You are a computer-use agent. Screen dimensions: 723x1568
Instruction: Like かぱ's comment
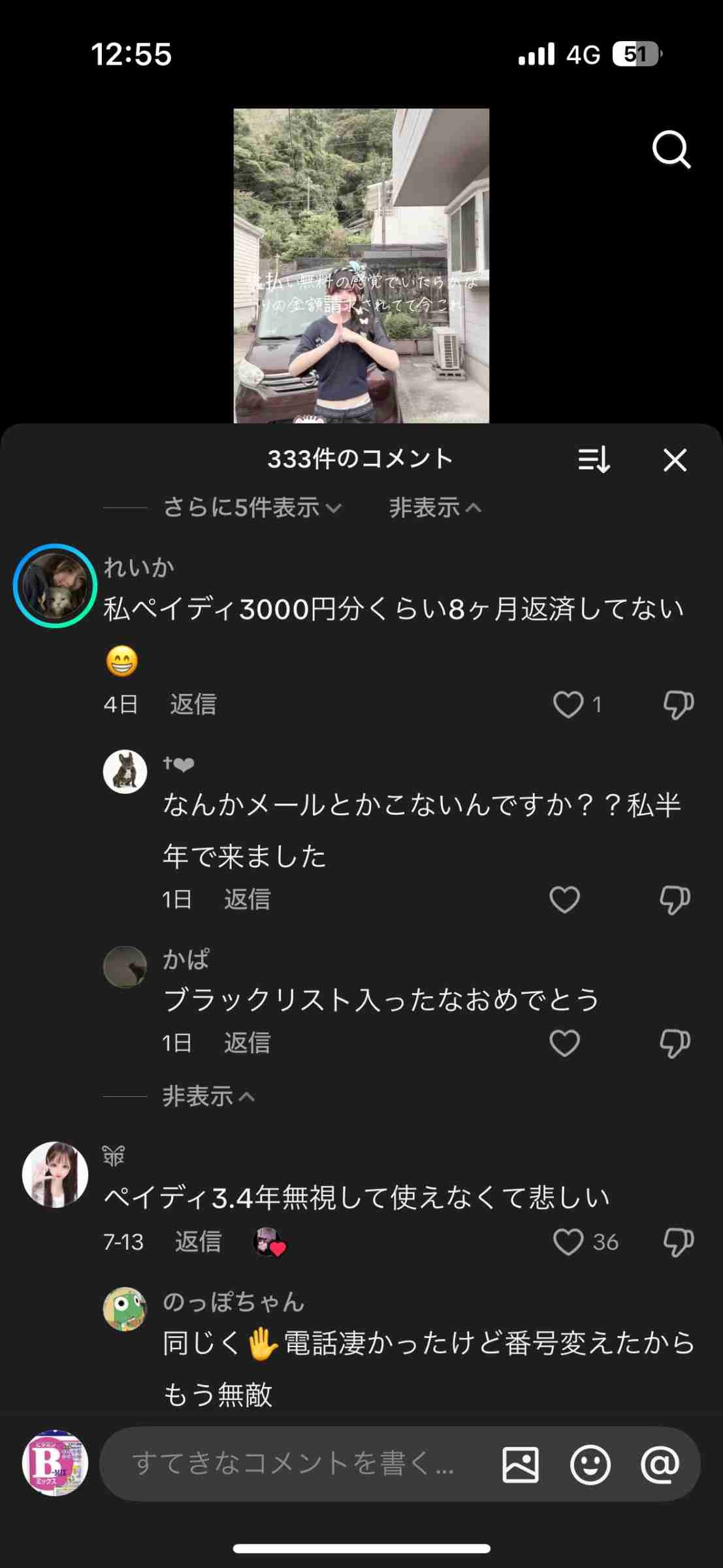tap(565, 1043)
